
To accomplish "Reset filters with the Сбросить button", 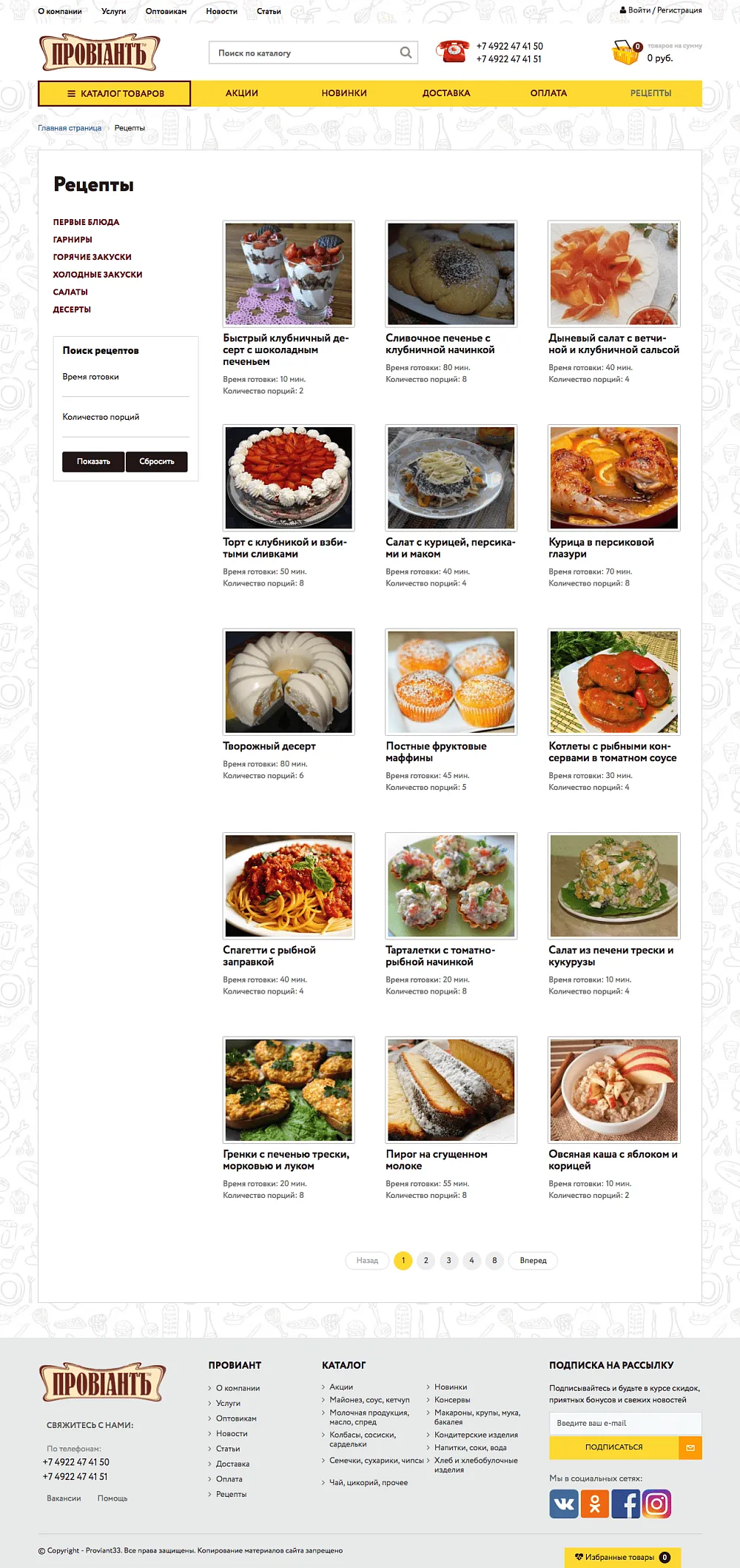I will pos(156,461).
